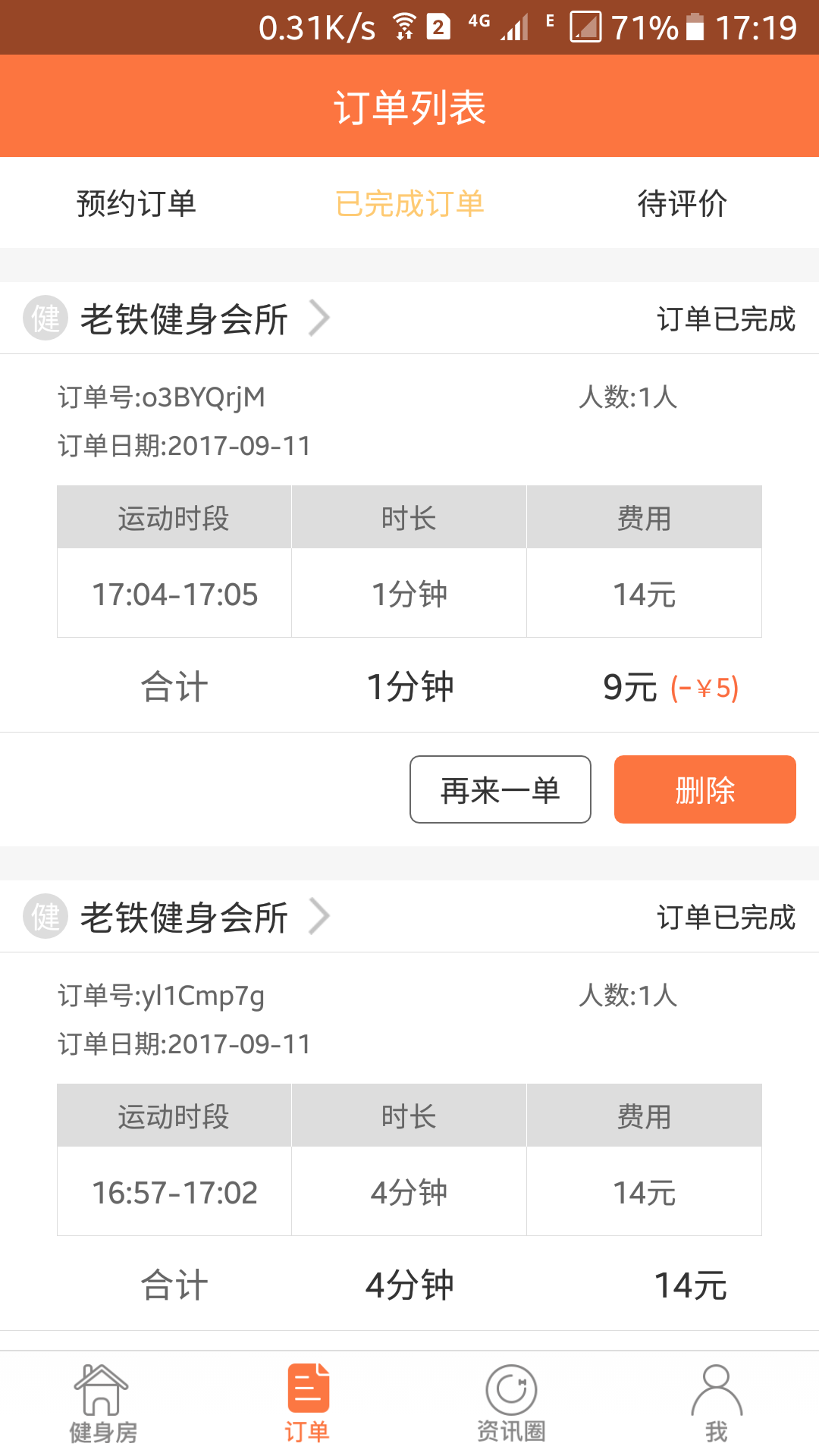Click the 健 badge on second order

45,916
